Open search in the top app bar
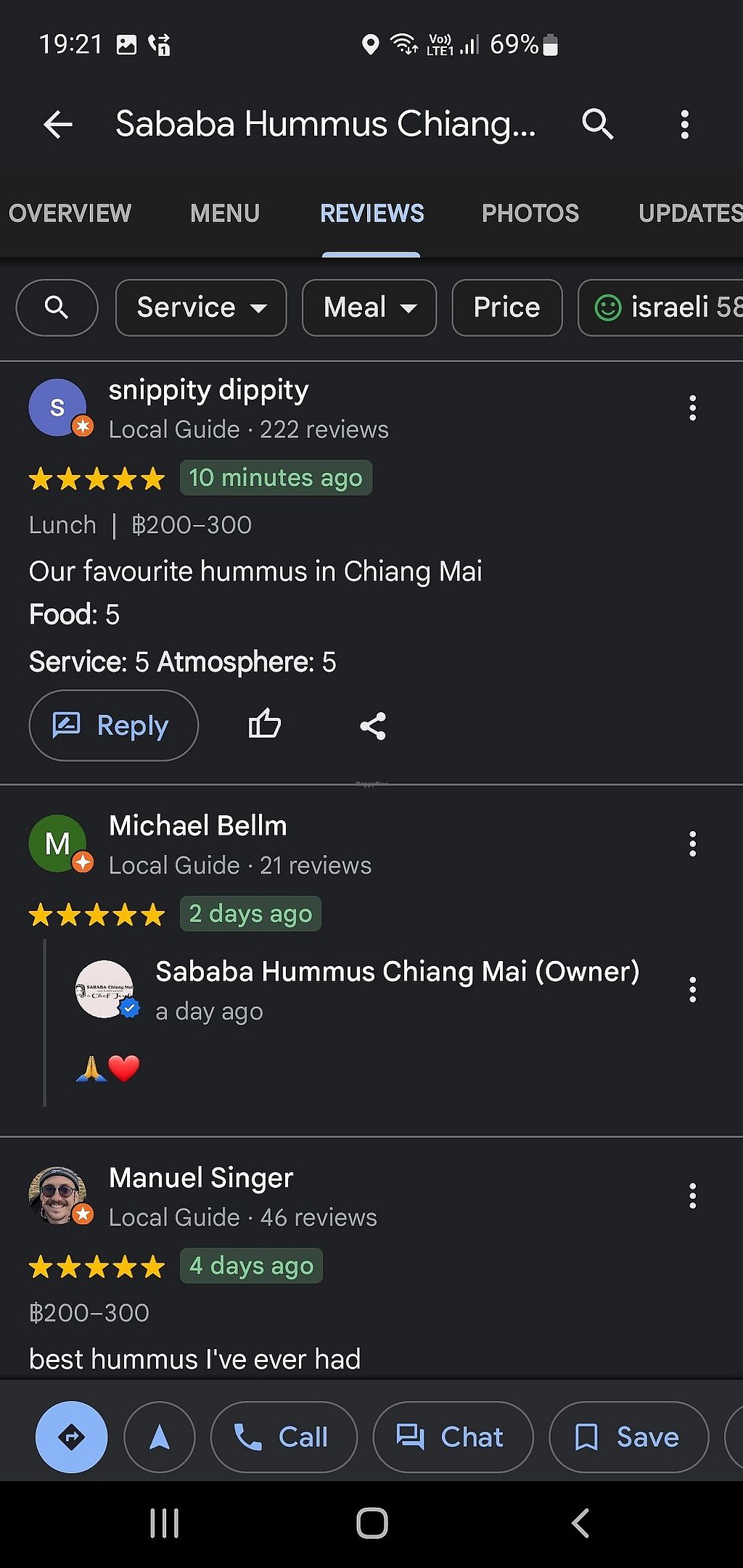Viewport: 743px width, 1568px height. click(597, 124)
